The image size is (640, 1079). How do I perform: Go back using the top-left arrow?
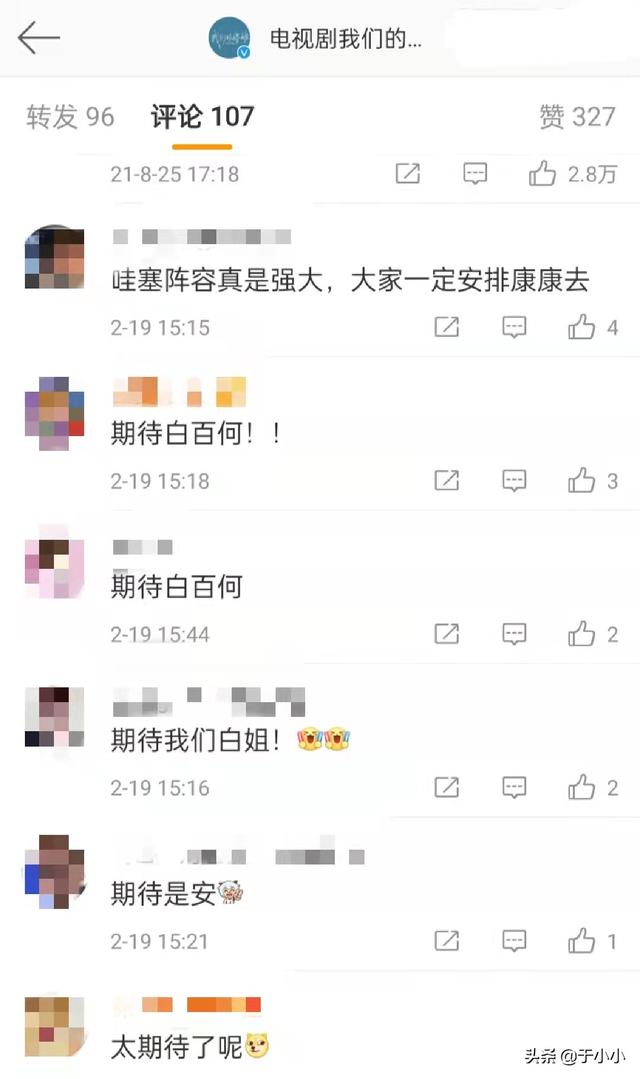tap(39, 38)
